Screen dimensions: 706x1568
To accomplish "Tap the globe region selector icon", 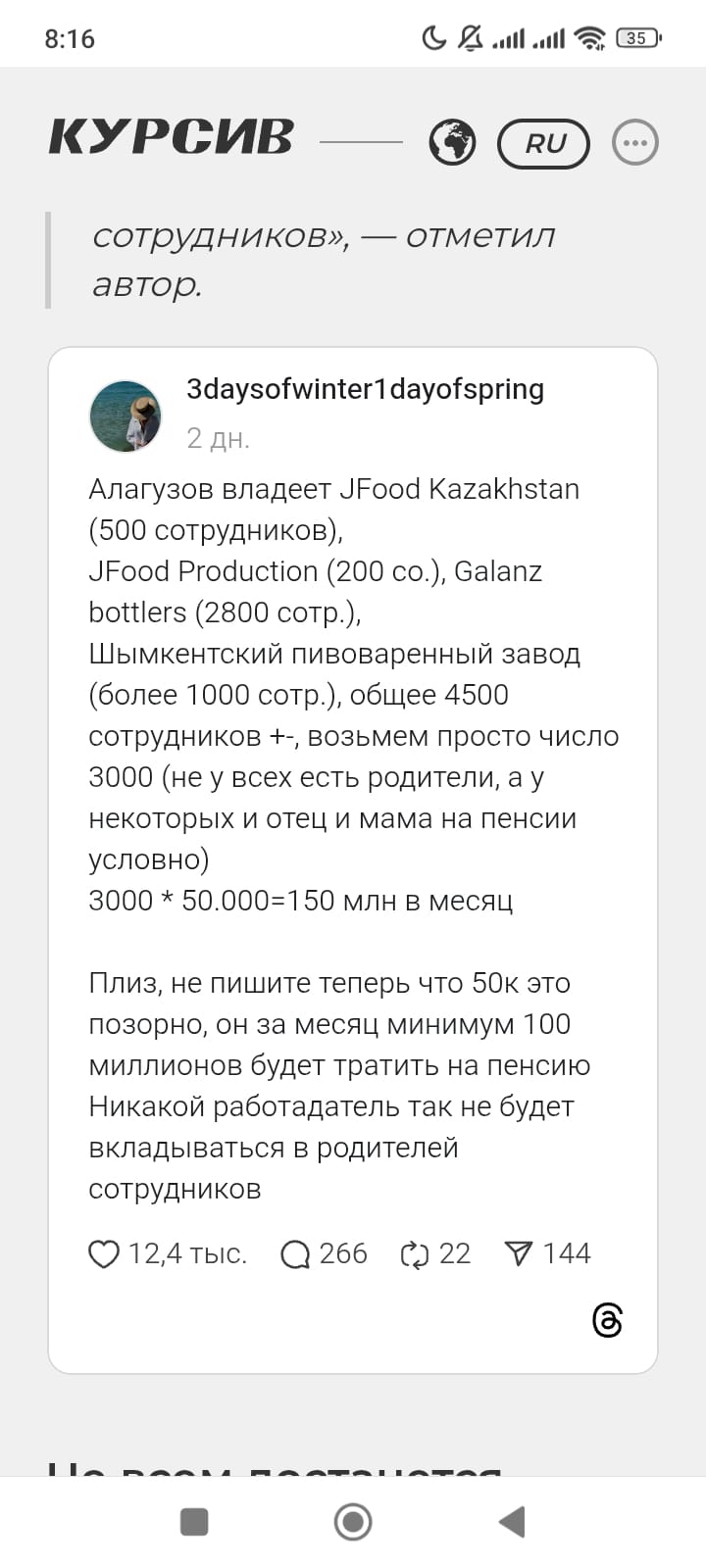I will tap(452, 143).
